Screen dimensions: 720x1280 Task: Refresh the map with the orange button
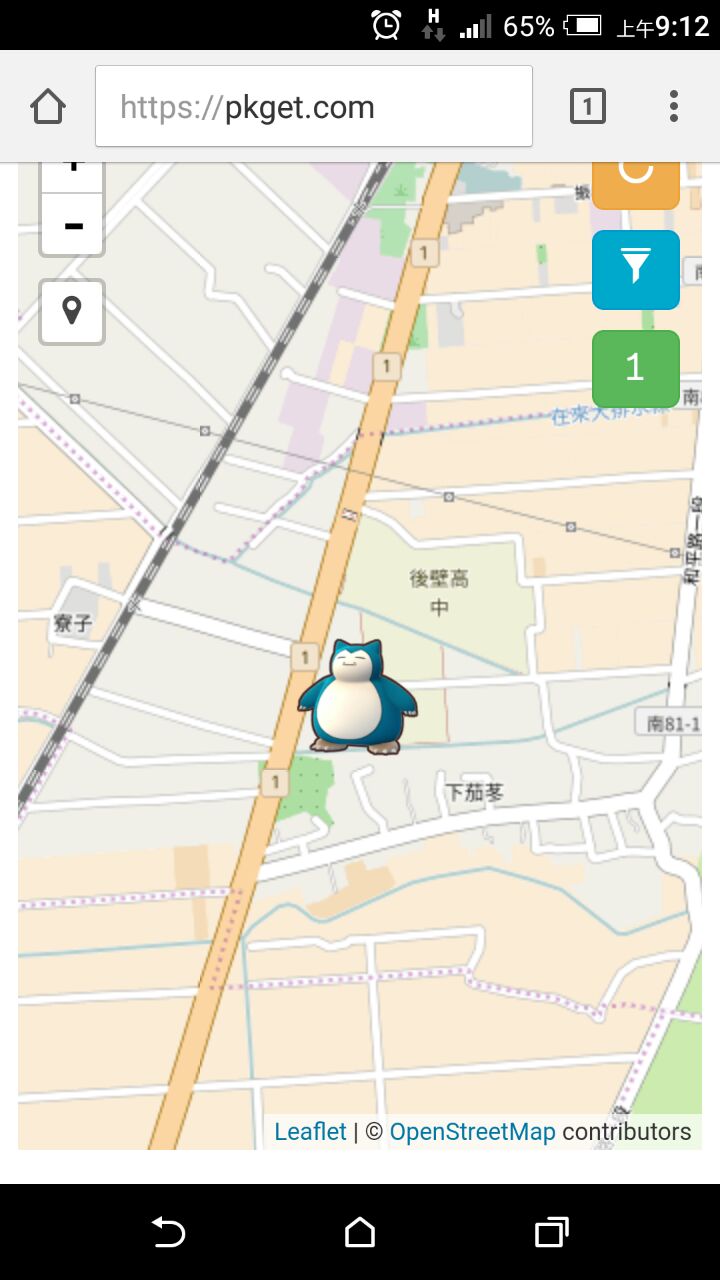point(636,180)
